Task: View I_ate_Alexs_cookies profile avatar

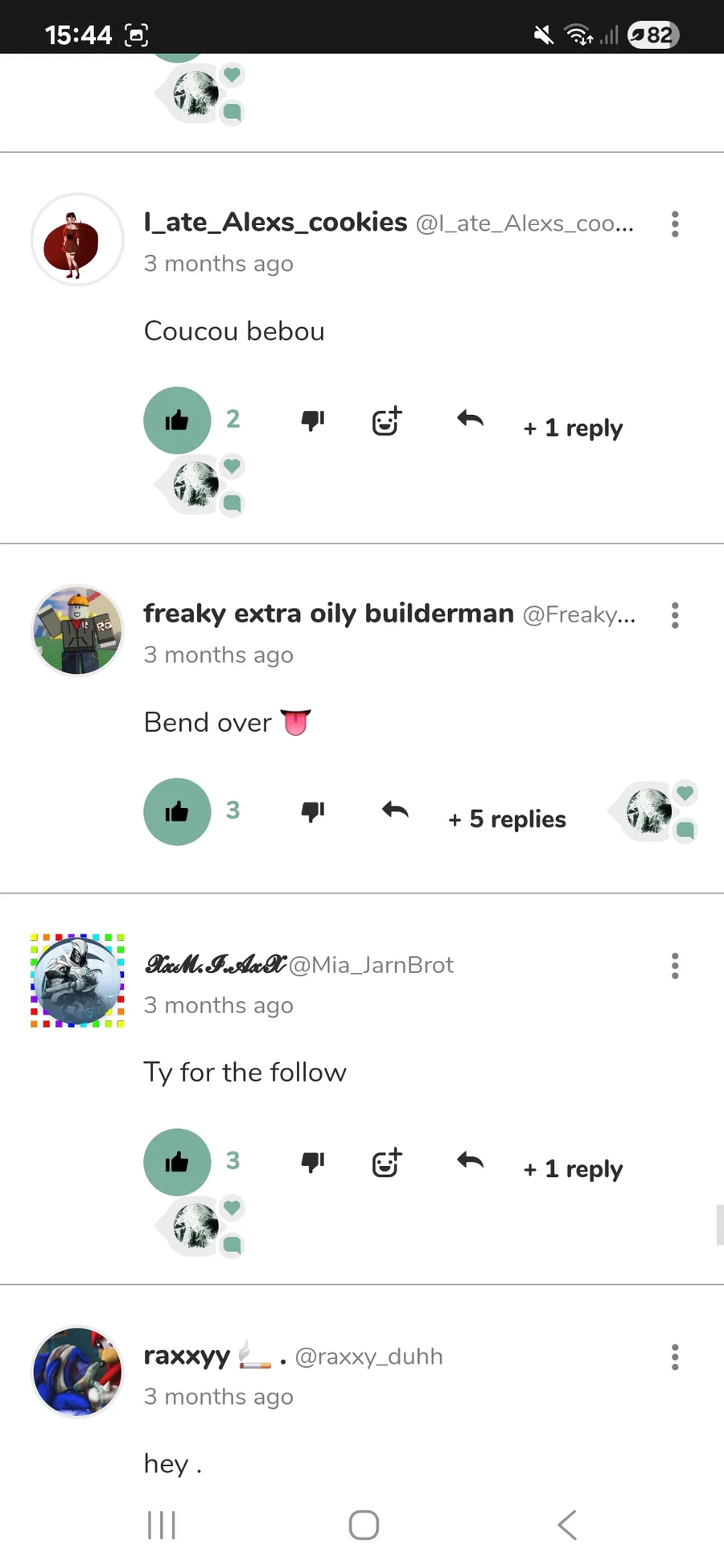Action: 77,240
